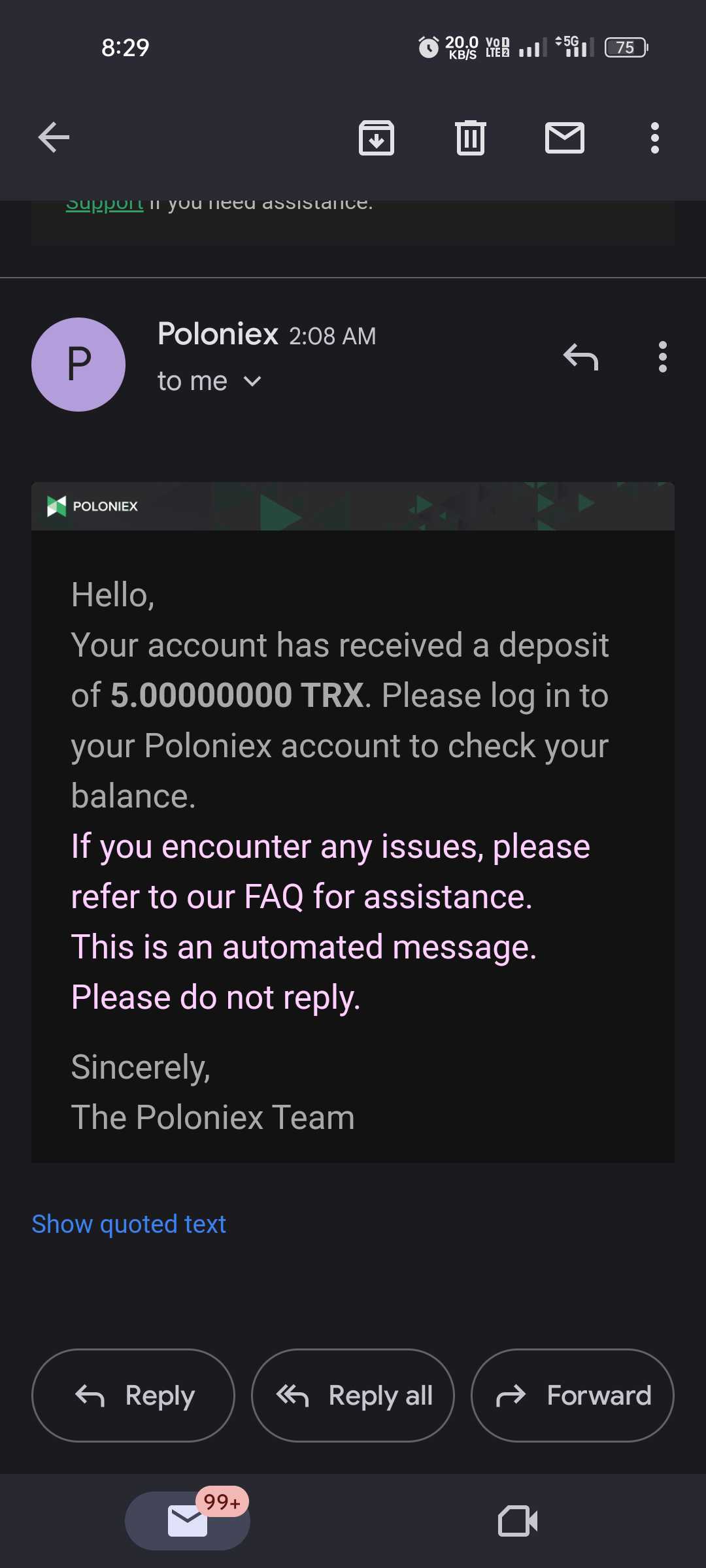Switch to the Mail tab
The height and width of the screenshot is (1568, 706).
188,1521
